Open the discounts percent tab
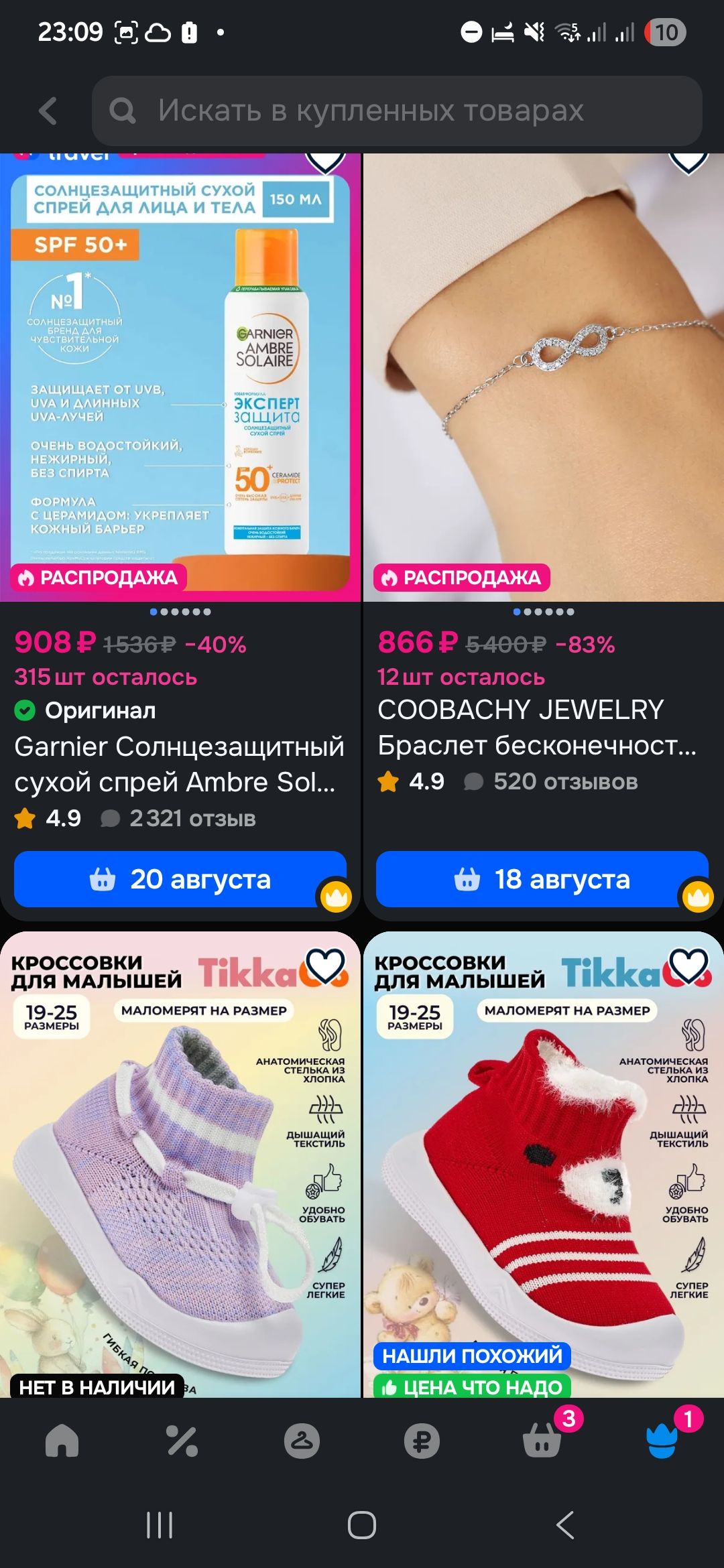Screen dimensions: 724x1568 tap(182, 1441)
